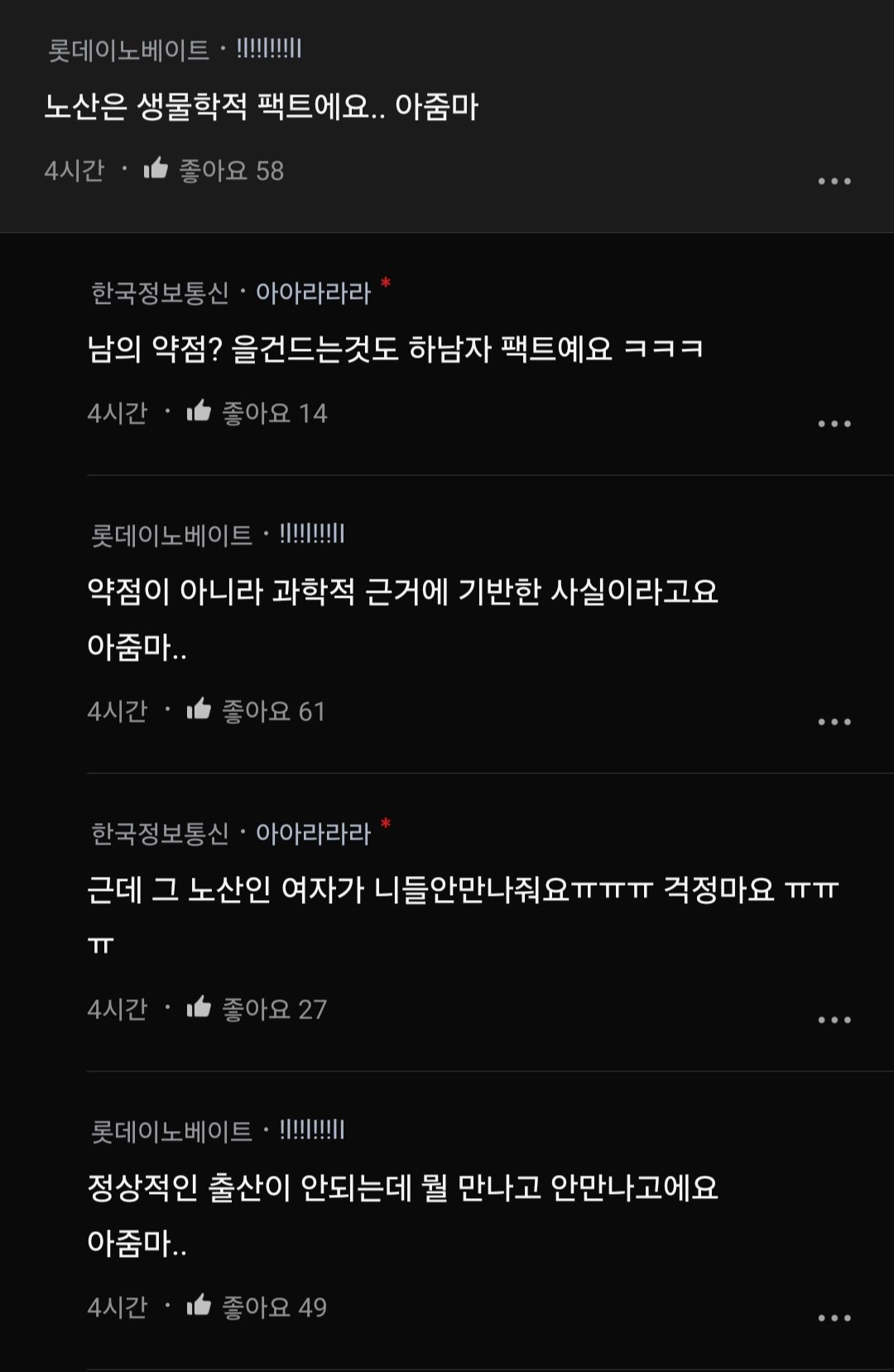The width and height of the screenshot is (894, 1372).
Task: Open overflow menu on the 27-likes reply
Action: [834, 1020]
